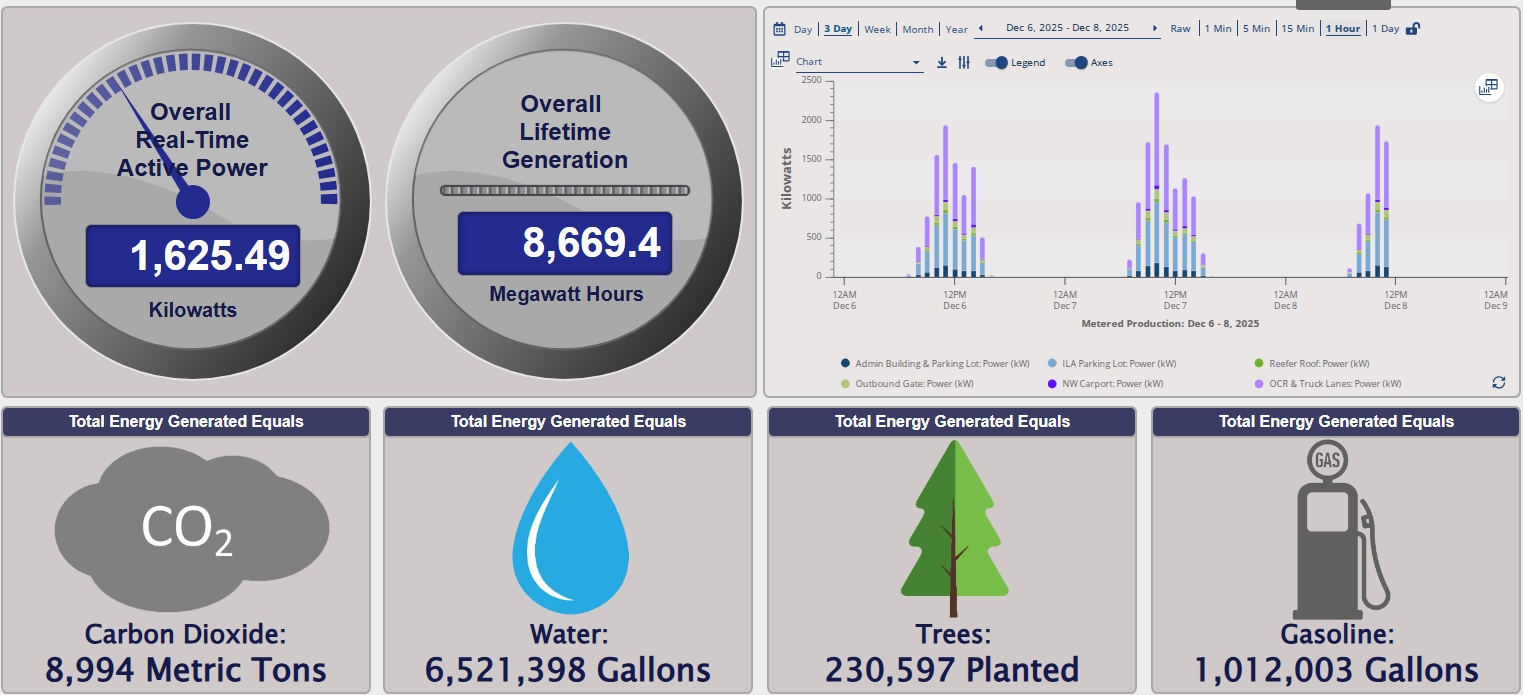Switch the range to Day

[x=803, y=29]
